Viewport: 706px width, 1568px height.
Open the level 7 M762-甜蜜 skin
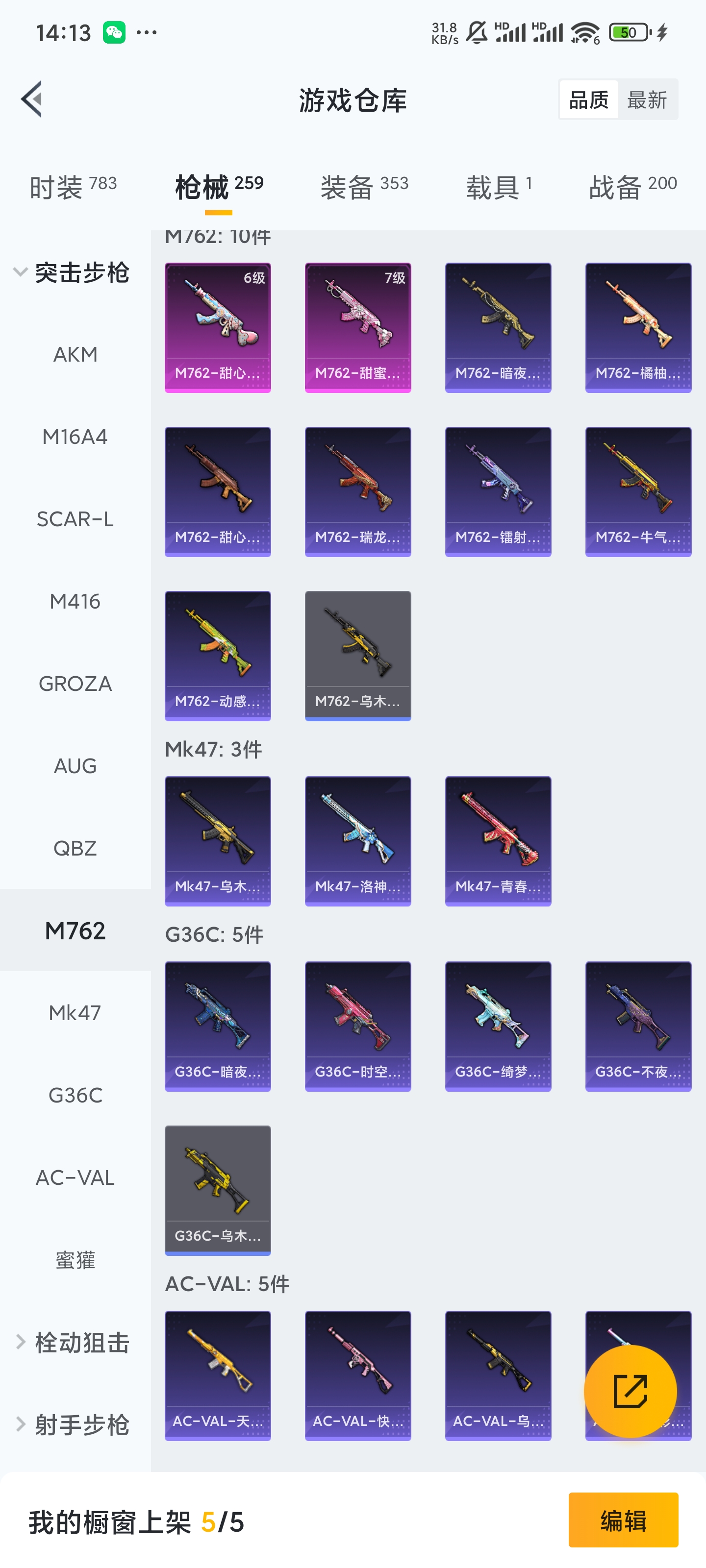(357, 327)
